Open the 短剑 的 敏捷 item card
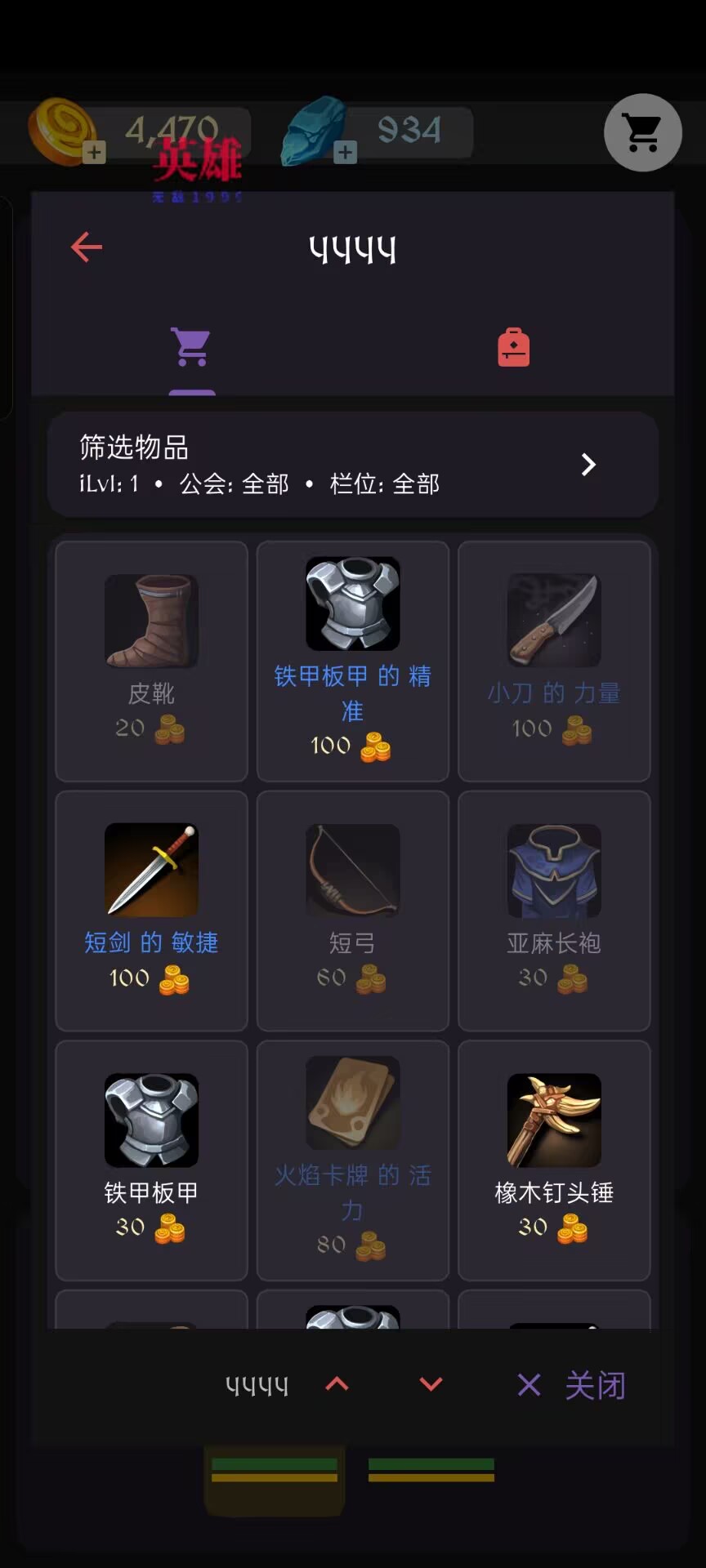706x1568 pixels. click(x=151, y=911)
